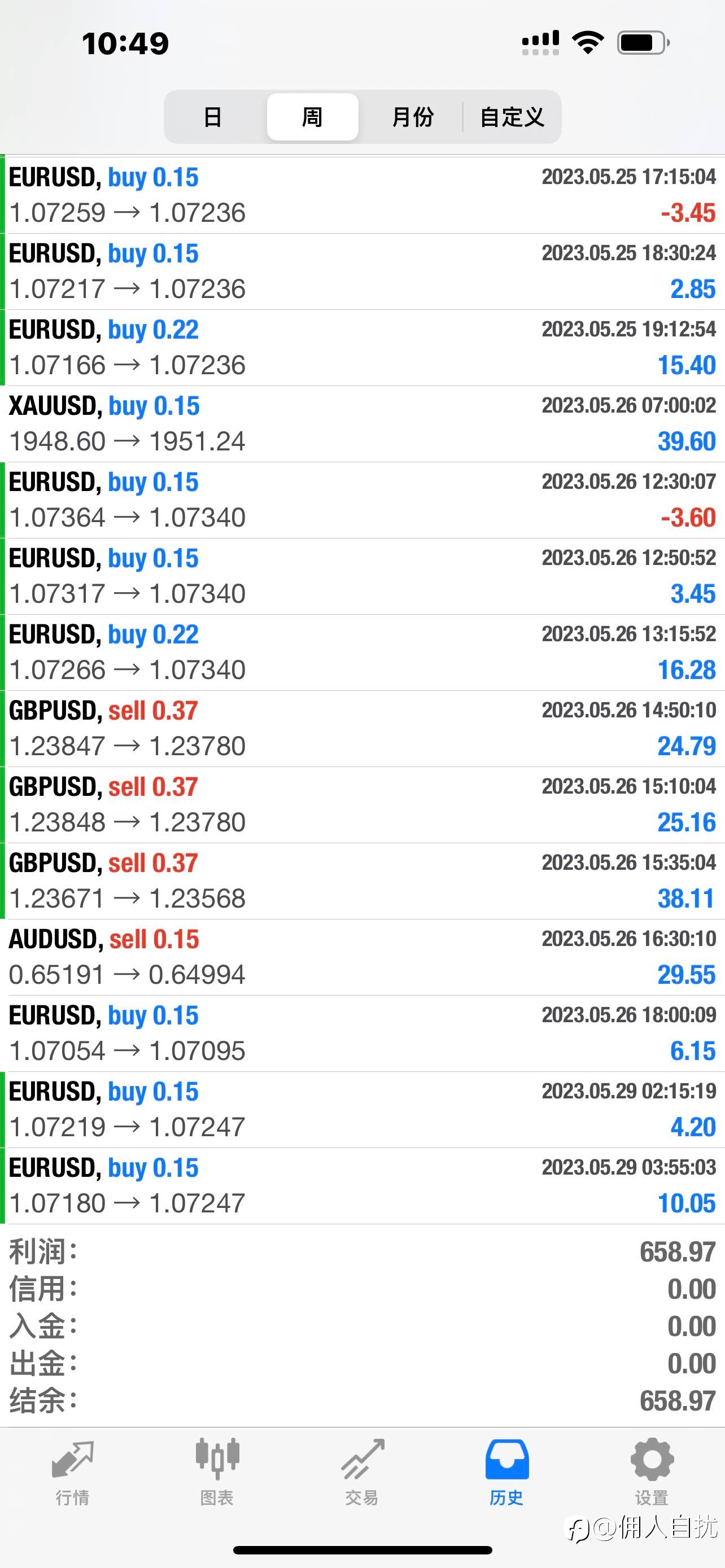Viewport: 725px width, 1568px height.
Task: Open EURUSD buy 0.22 trade with profit 16.28
Action: 362,652
